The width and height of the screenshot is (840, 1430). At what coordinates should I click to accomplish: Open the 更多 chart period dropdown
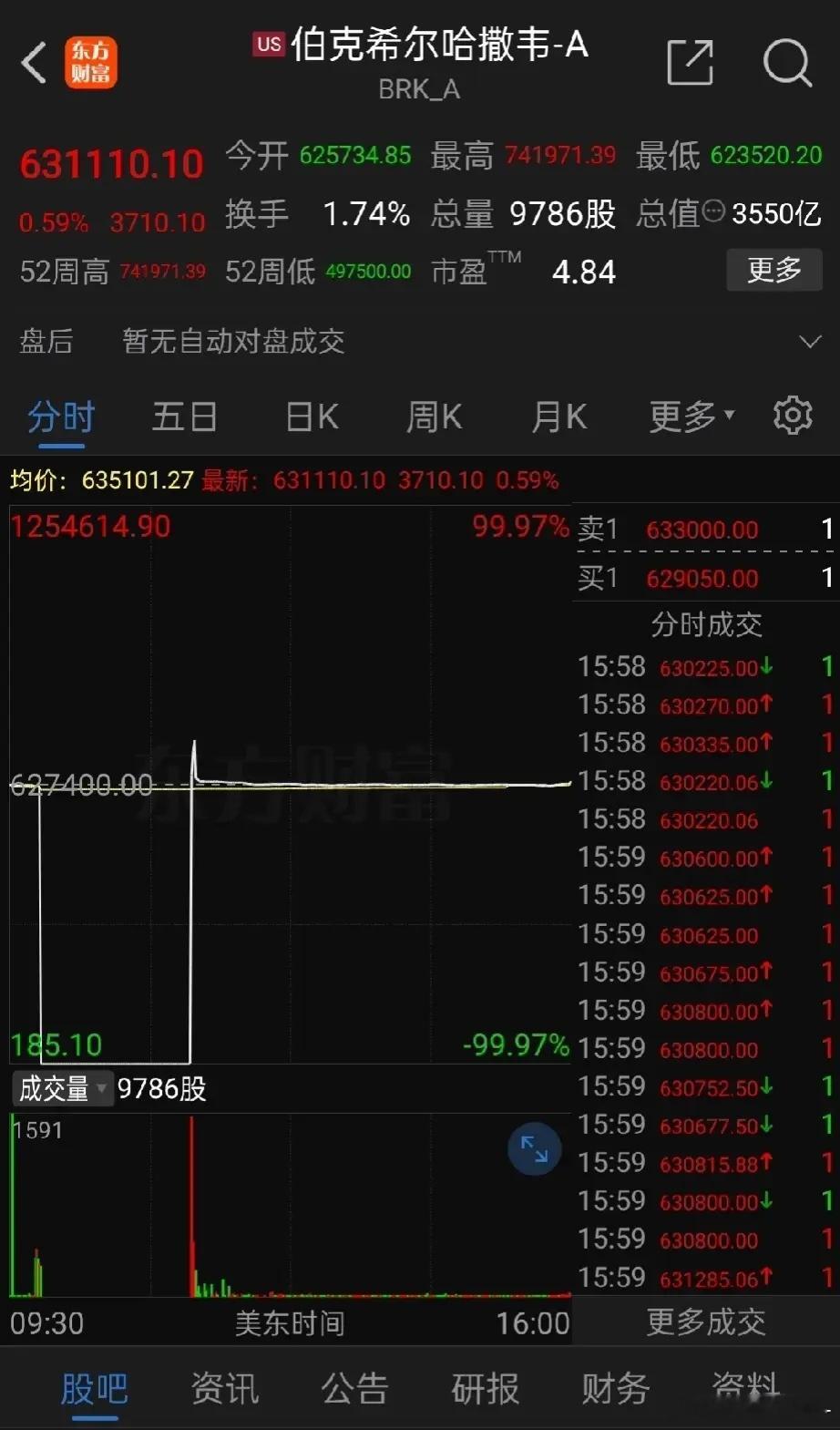(x=689, y=415)
